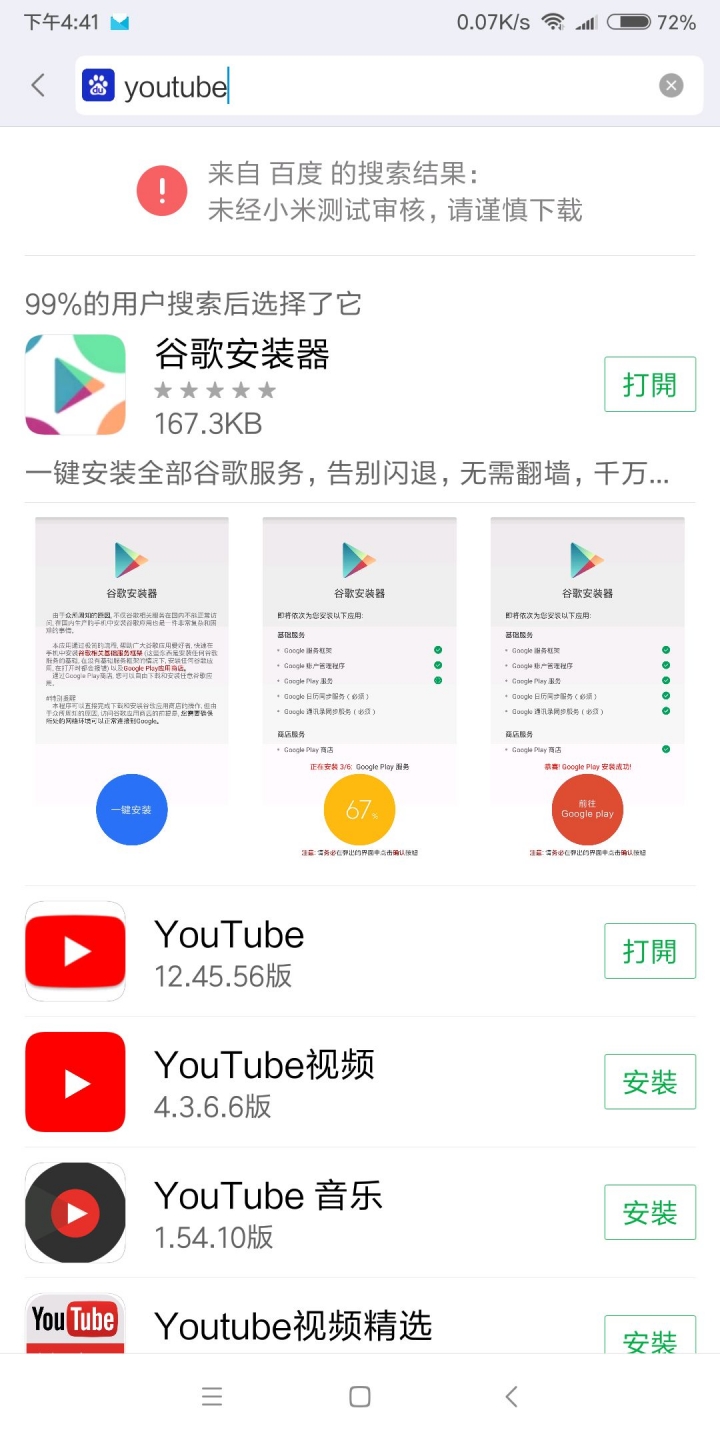Image resolution: width=720 pixels, height=1440 pixels.
Task: Install YouTube视频 version 4.3.6.6
Action: [649, 1082]
